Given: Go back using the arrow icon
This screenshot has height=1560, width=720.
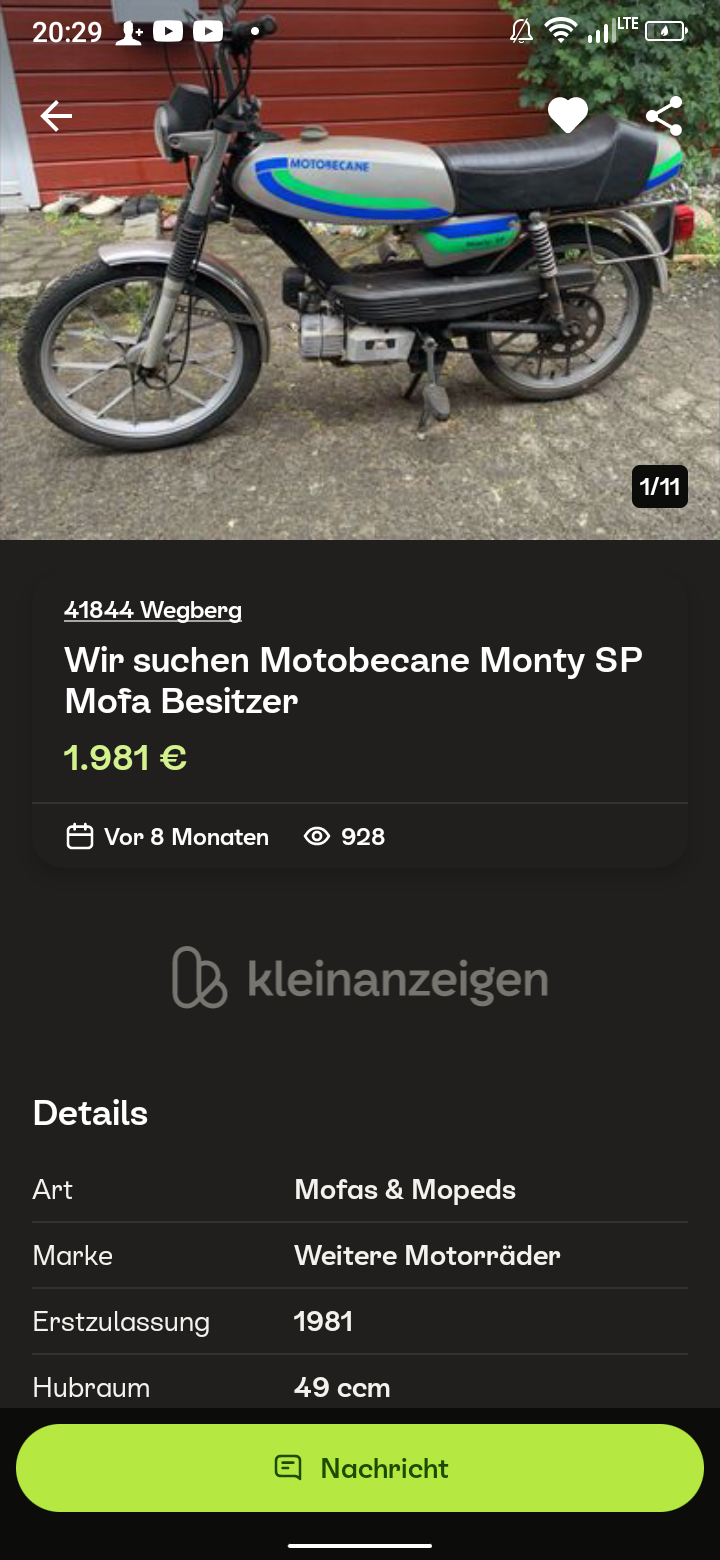Looking at the screenshot, I should (56, 116).
